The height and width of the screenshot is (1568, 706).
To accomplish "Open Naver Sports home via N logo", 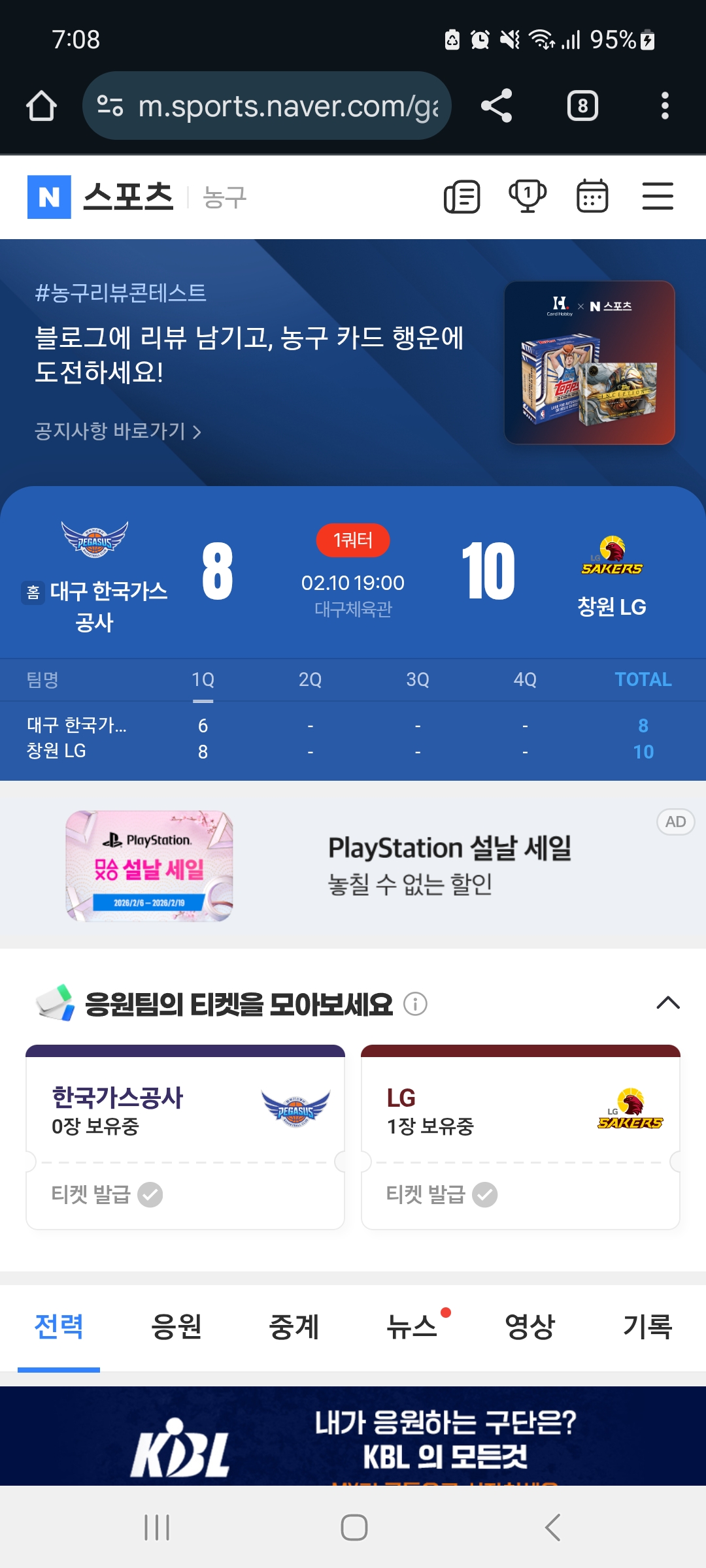I will pyautogui.click(x=49, y=197).
